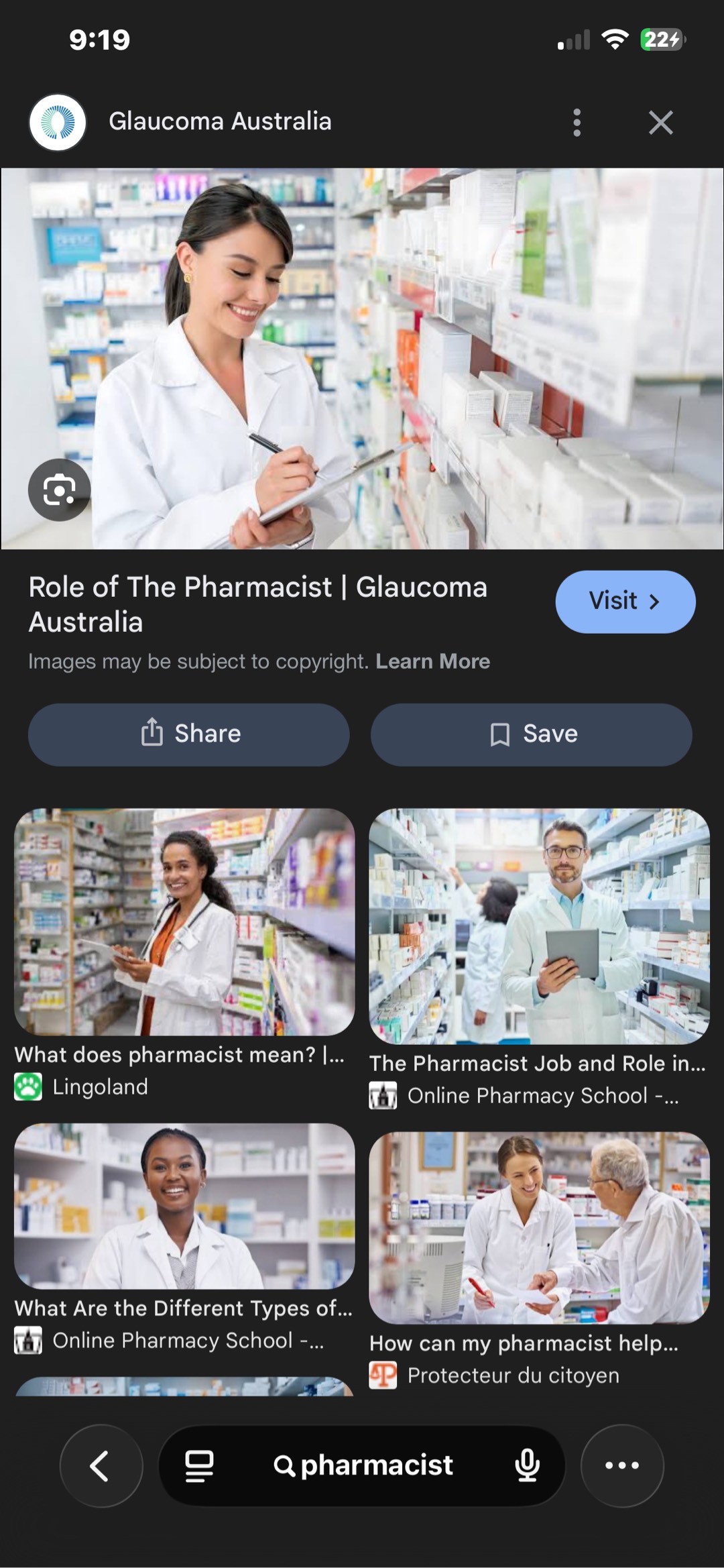The width and height of the screenshot is (724, 1568).
Task: Go back to the previous page
Action: (101, 1465)
